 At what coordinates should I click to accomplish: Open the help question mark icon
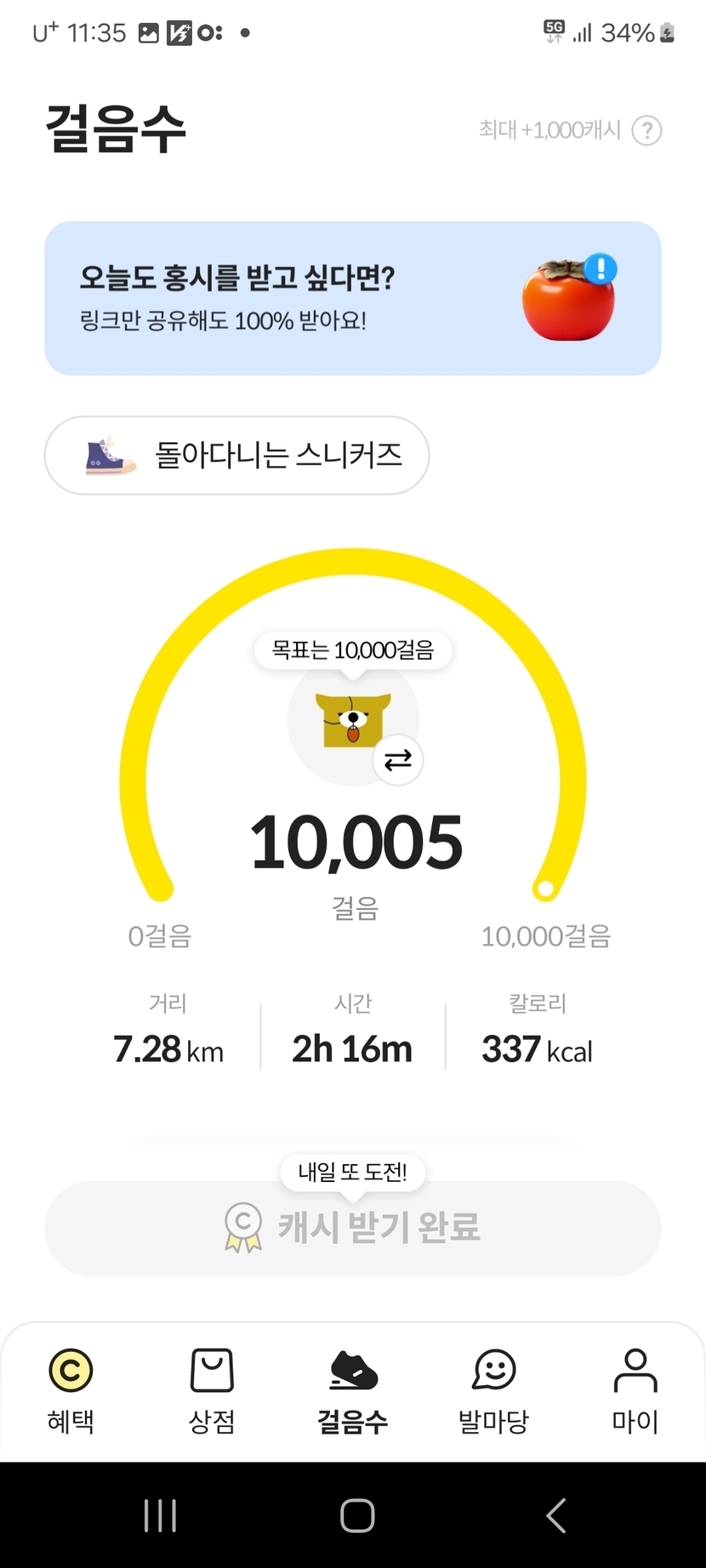pyautogui.click(x=646, y=130)
